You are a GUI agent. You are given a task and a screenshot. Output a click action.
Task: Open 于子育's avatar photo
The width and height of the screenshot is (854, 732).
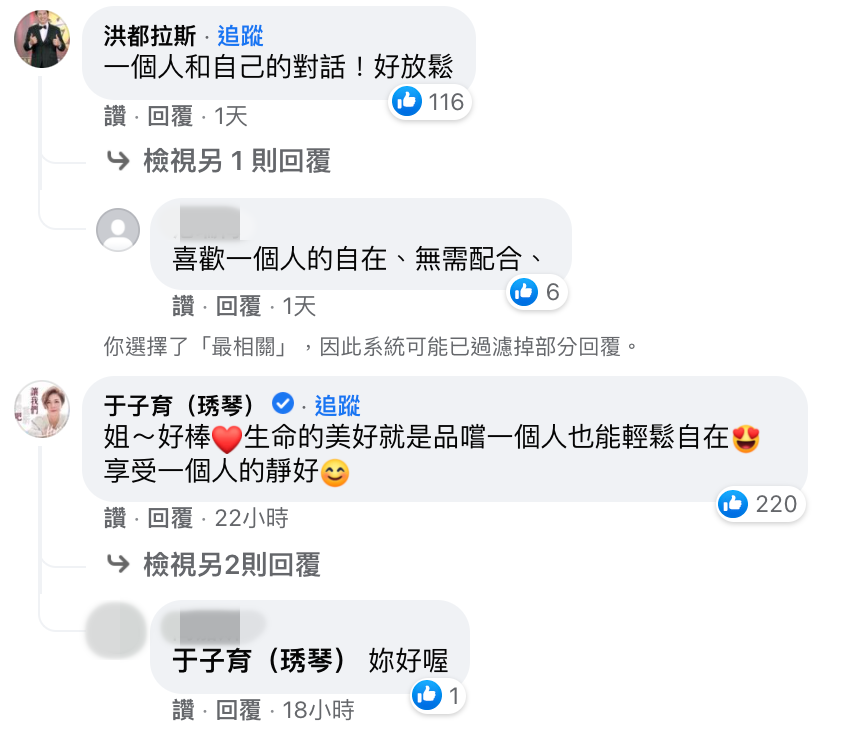pos(42,409)
